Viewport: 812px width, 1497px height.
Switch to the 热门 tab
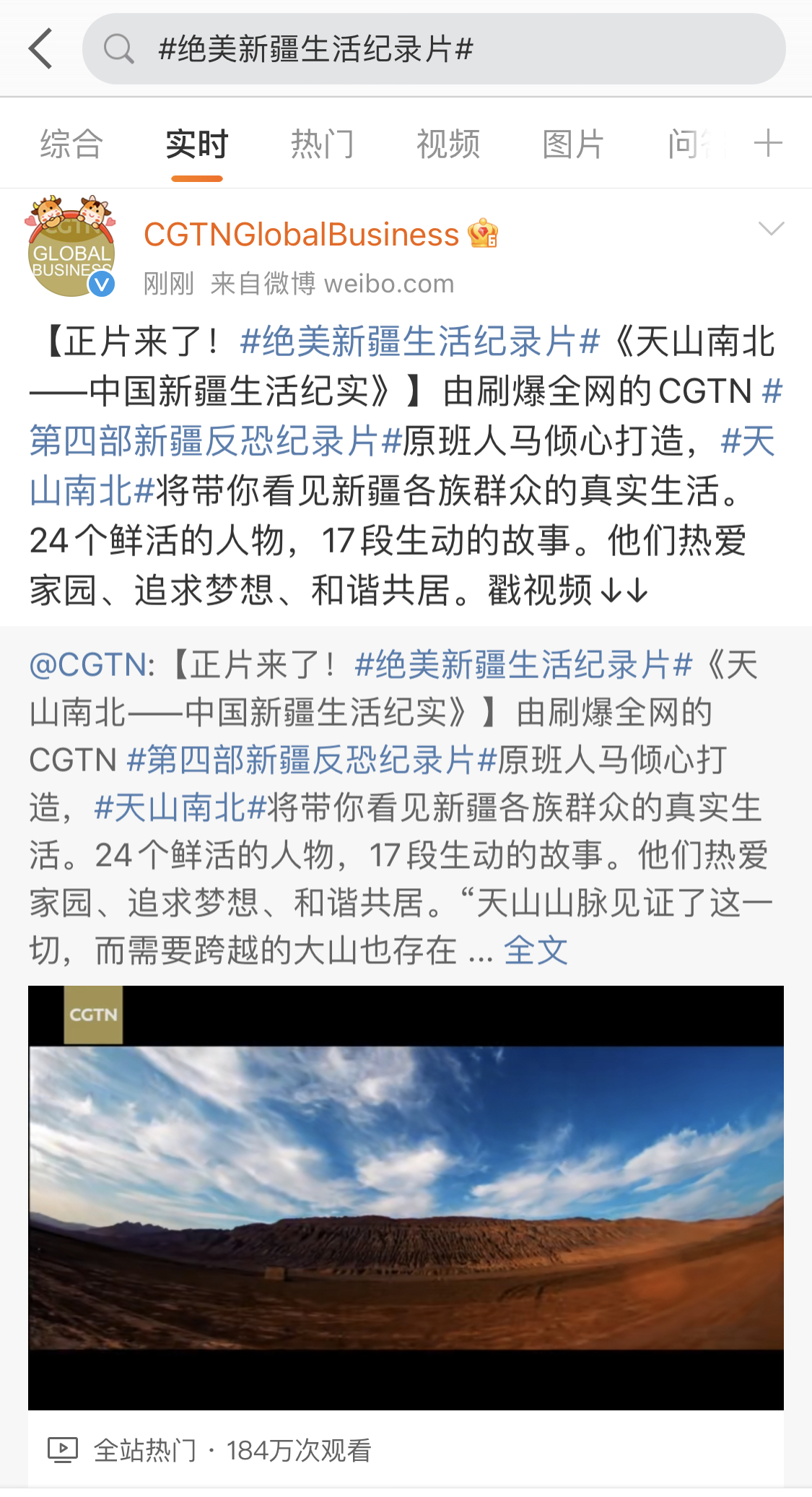pos(322,144)
